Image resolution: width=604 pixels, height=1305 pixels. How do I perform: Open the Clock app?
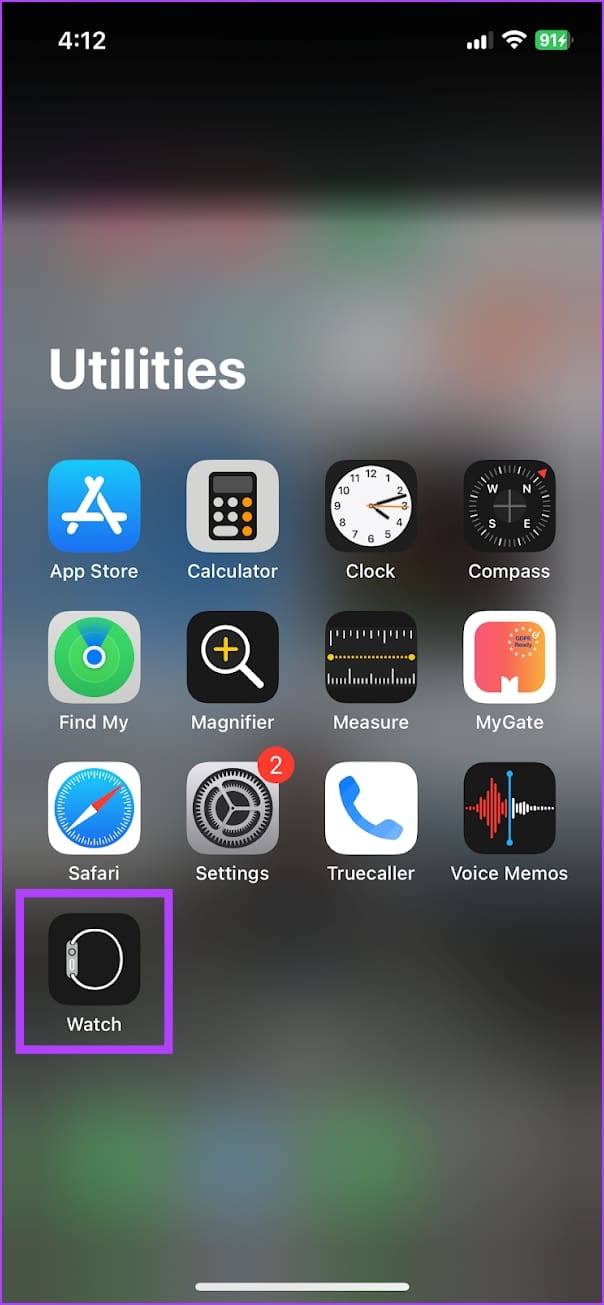coord(371,506)
